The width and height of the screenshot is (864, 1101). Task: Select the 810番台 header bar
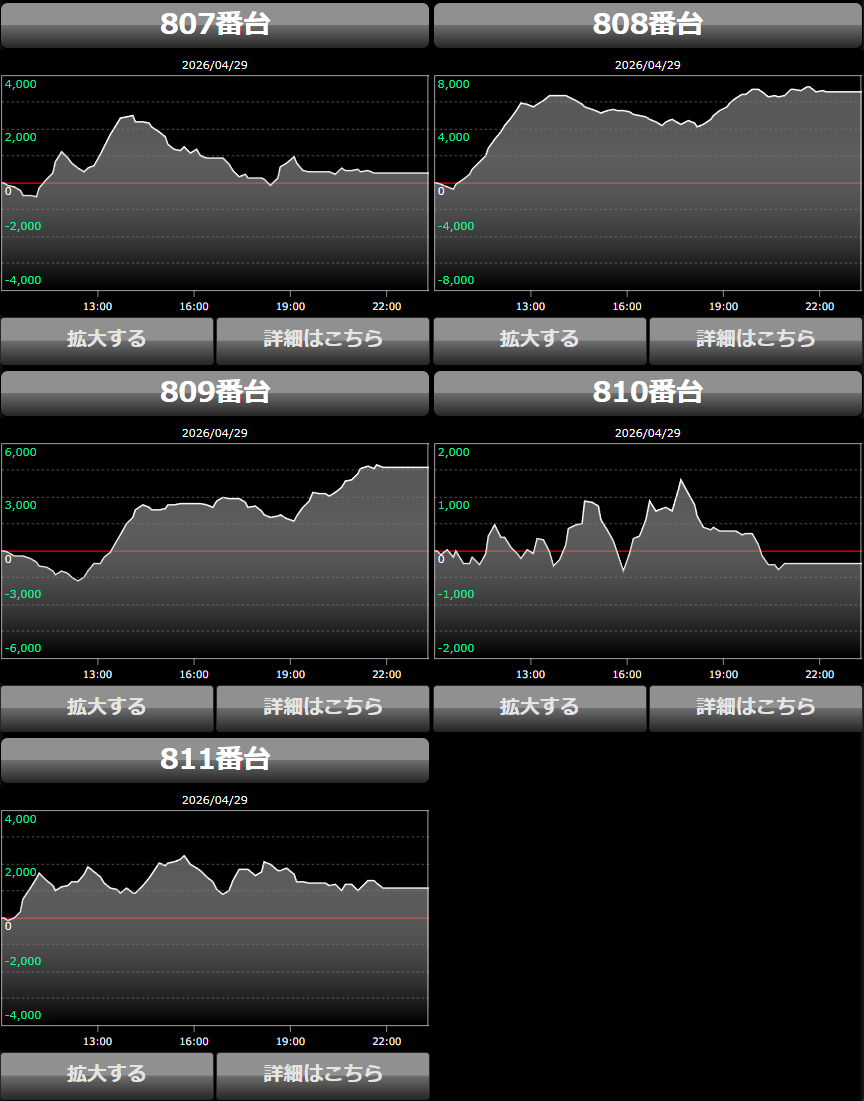click(x=648, y=393)
